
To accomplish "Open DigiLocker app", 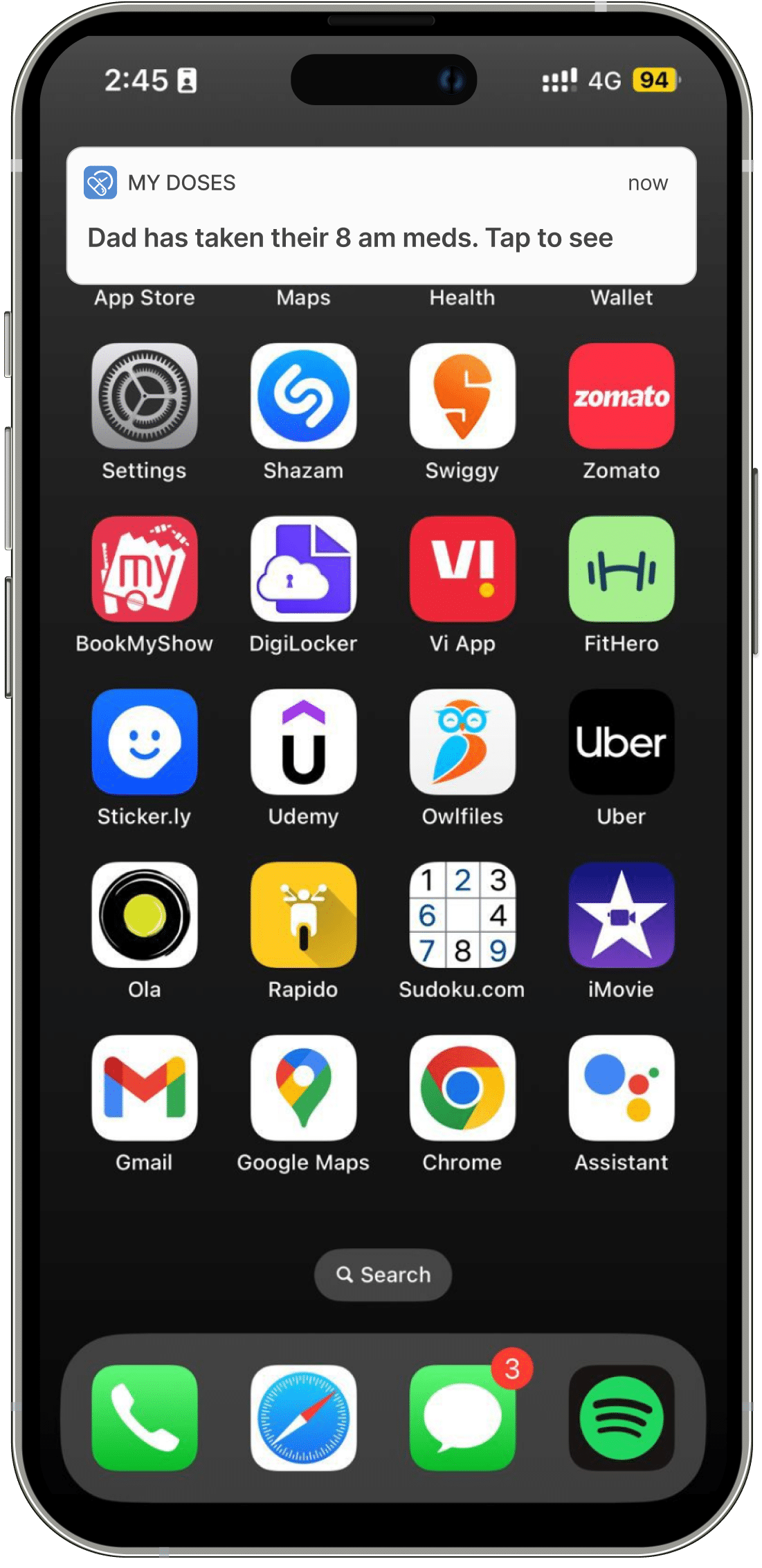I will tap(303, 569).
